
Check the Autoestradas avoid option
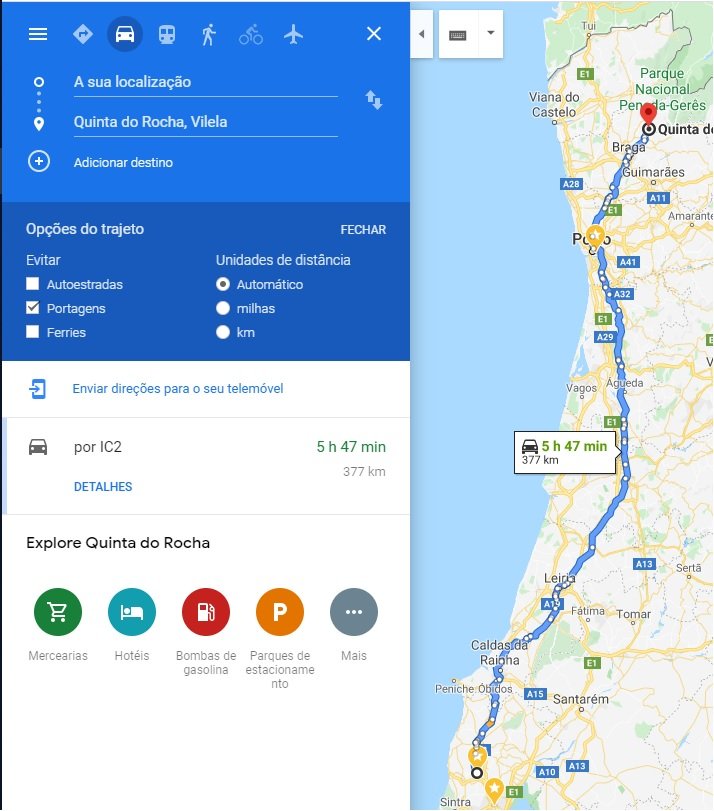coord(34,285)
